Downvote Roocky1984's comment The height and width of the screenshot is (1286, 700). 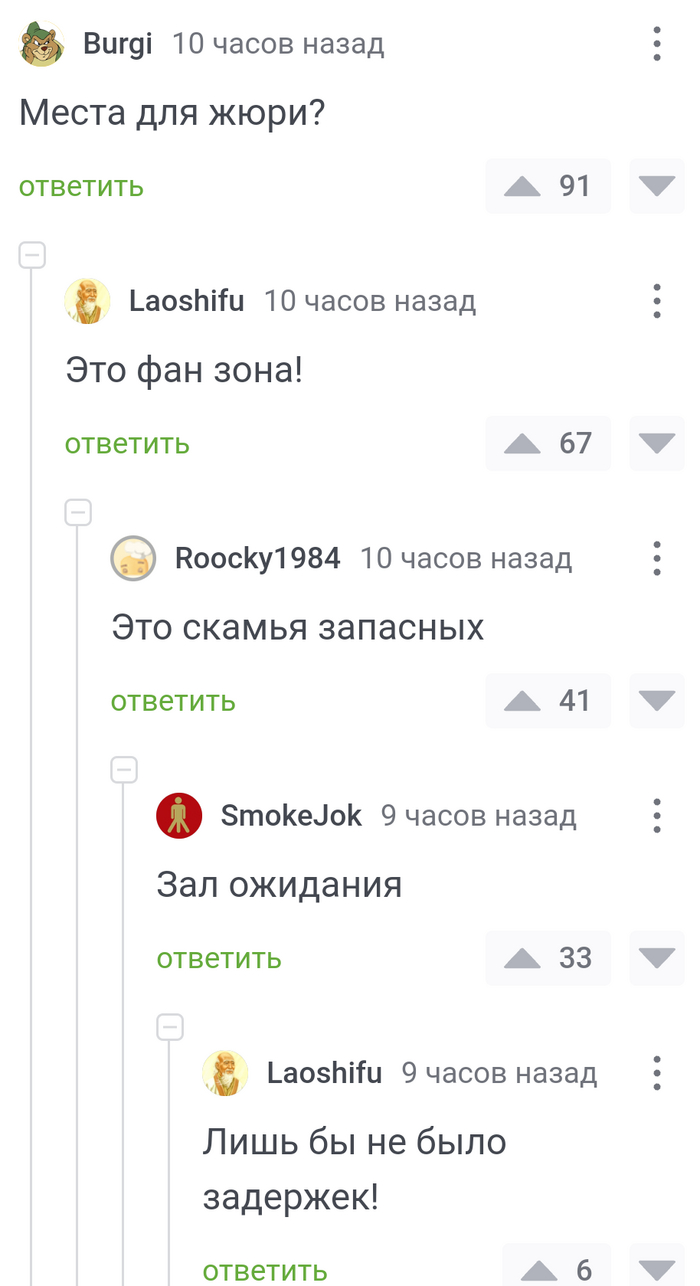(x=657, y=701)
